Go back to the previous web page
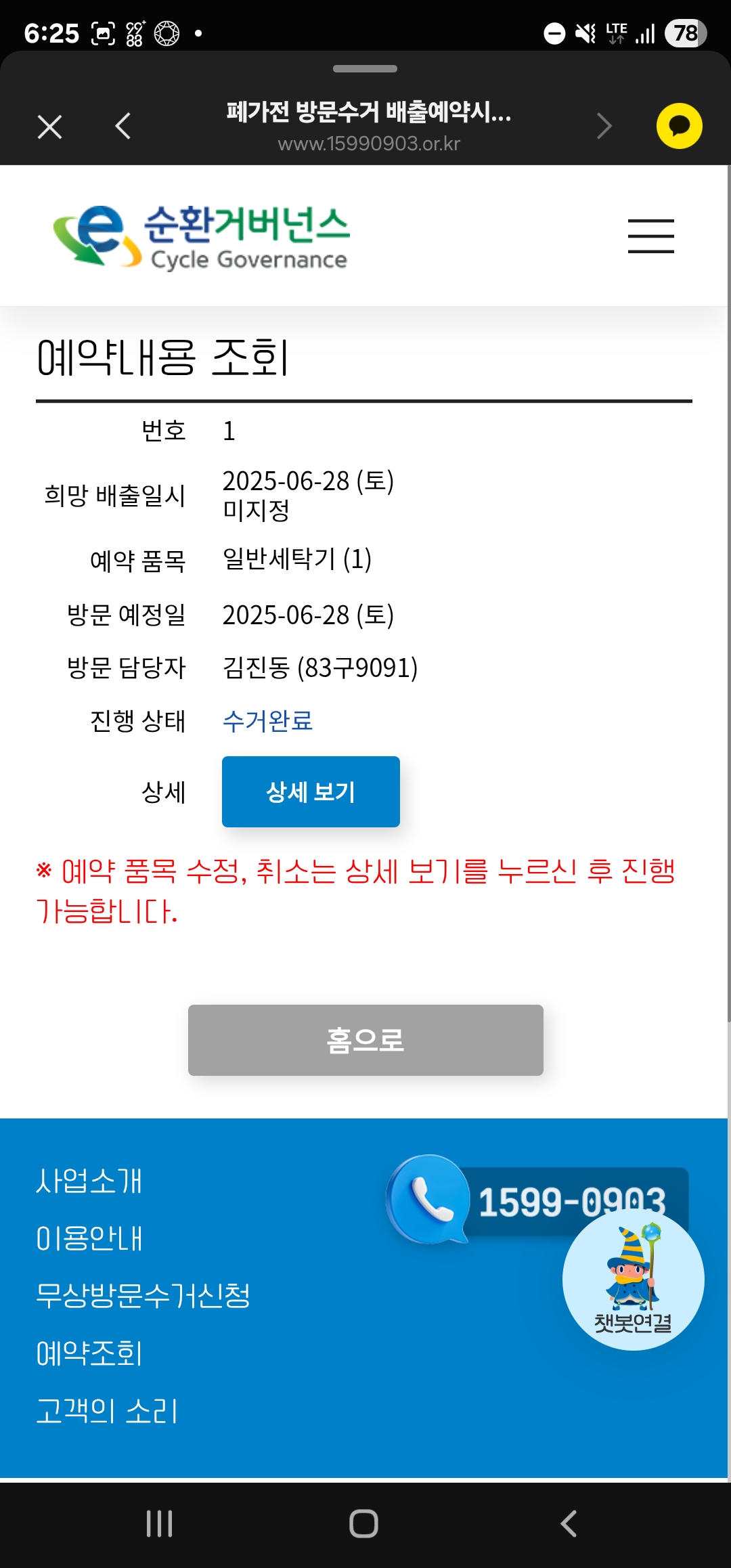Viewport: 731px width, 1568px height. pos(123,127)
